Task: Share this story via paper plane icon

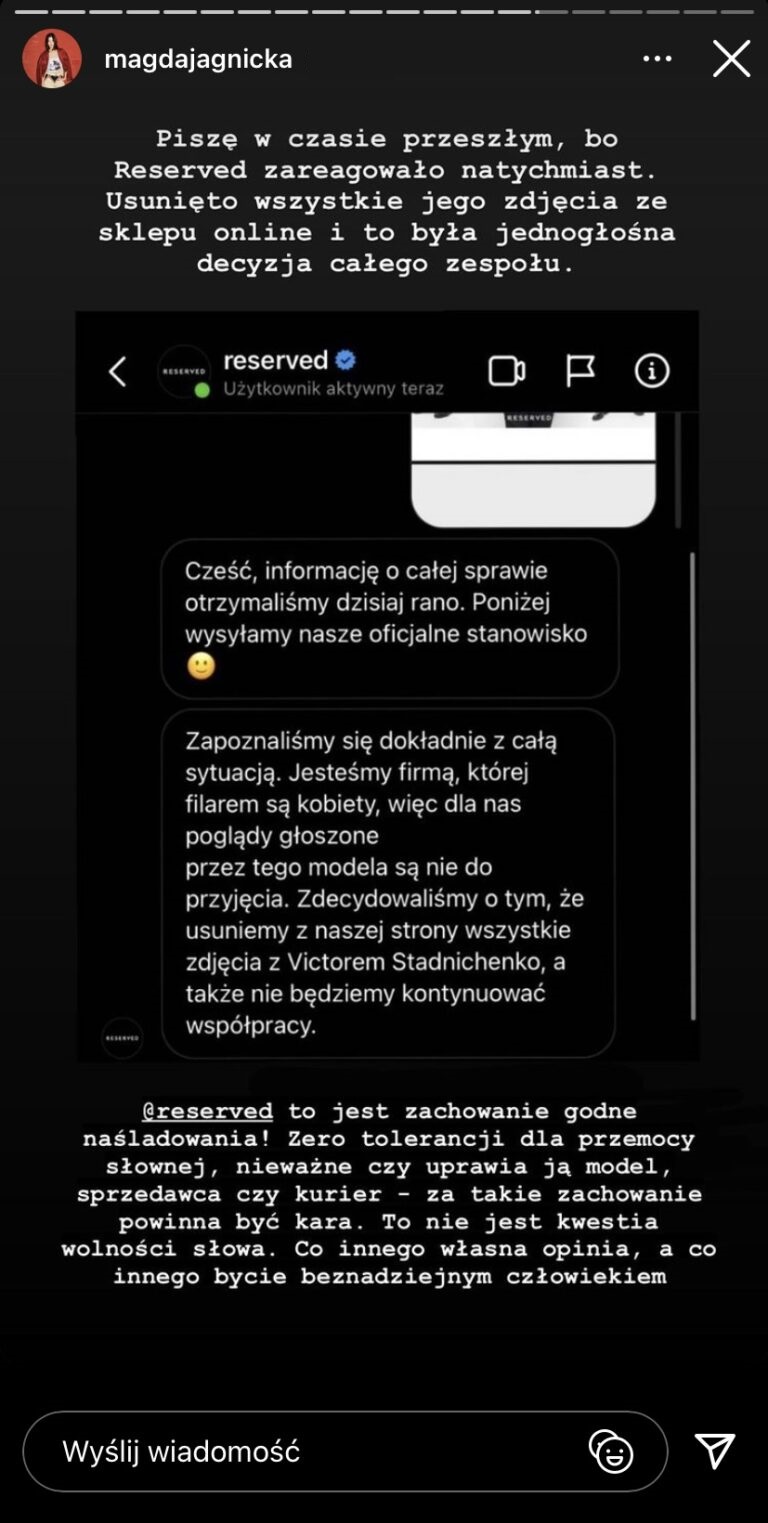Action: [715, 1451]
